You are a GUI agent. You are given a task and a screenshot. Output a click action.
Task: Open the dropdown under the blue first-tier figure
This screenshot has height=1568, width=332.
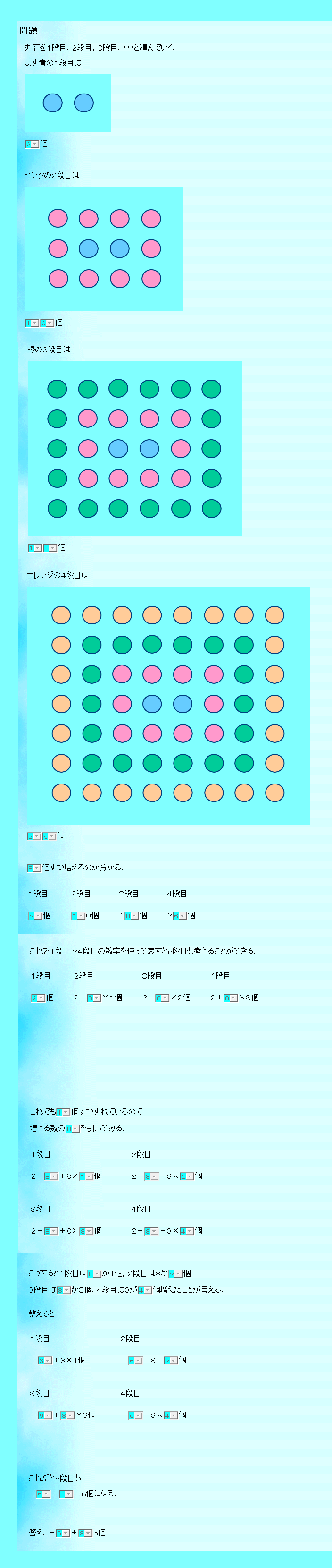point(32,144)
